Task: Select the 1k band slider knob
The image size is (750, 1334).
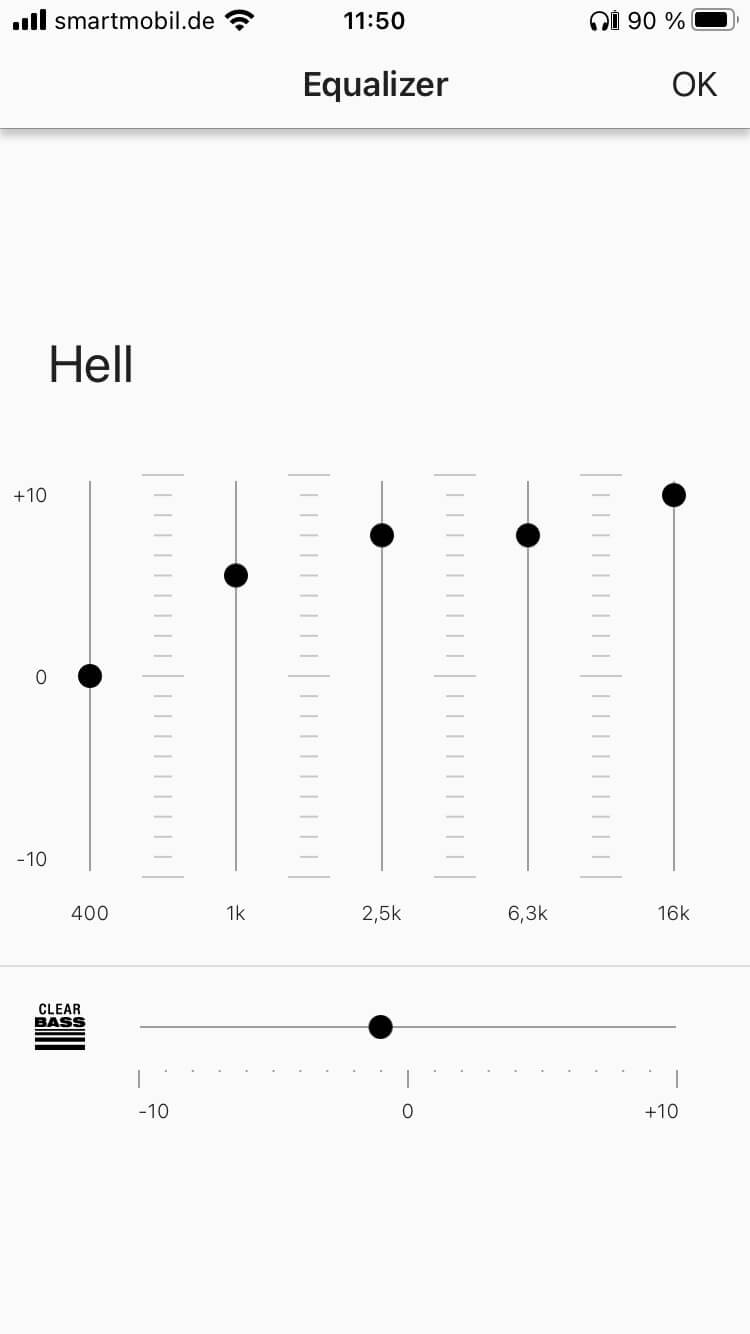Action: [236, 575]
